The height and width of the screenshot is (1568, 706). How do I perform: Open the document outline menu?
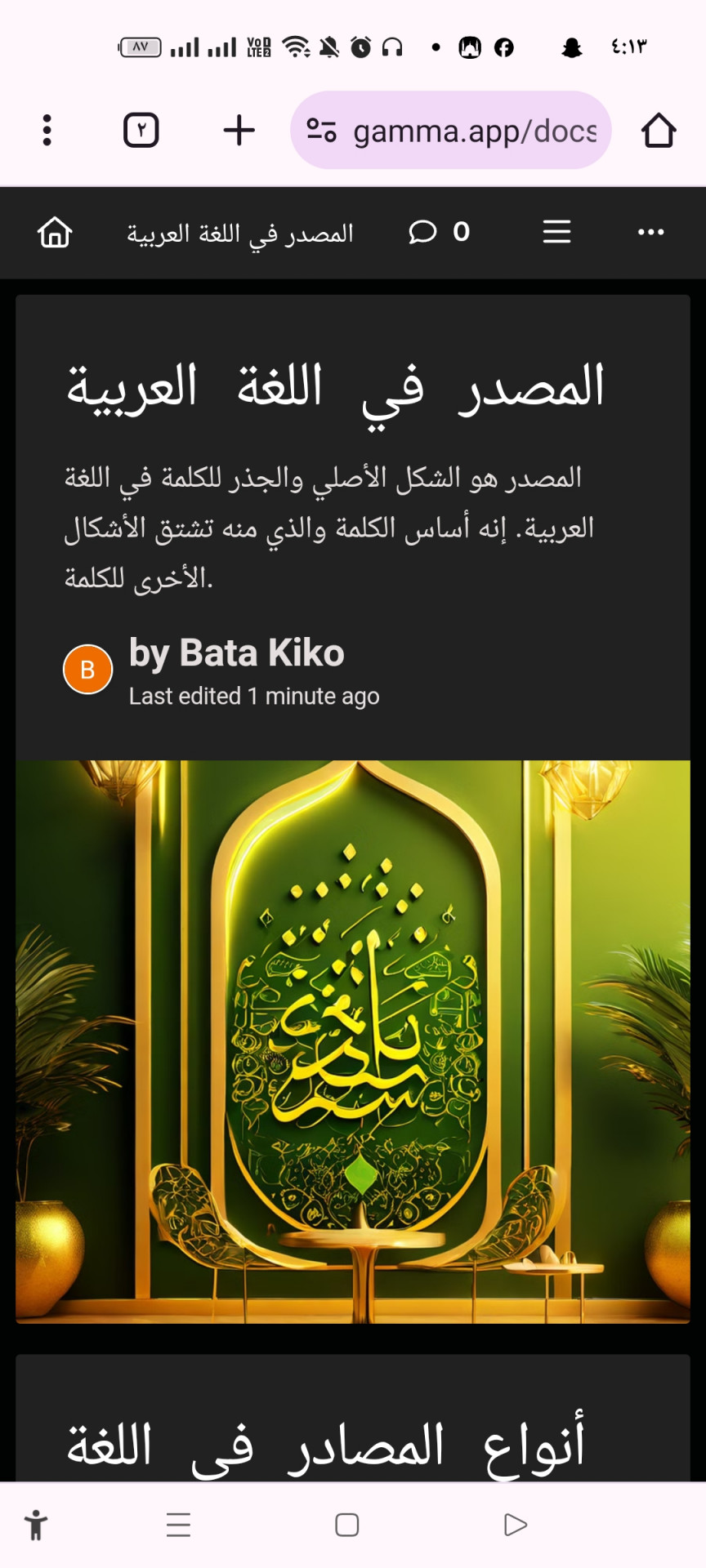(556, 233)
